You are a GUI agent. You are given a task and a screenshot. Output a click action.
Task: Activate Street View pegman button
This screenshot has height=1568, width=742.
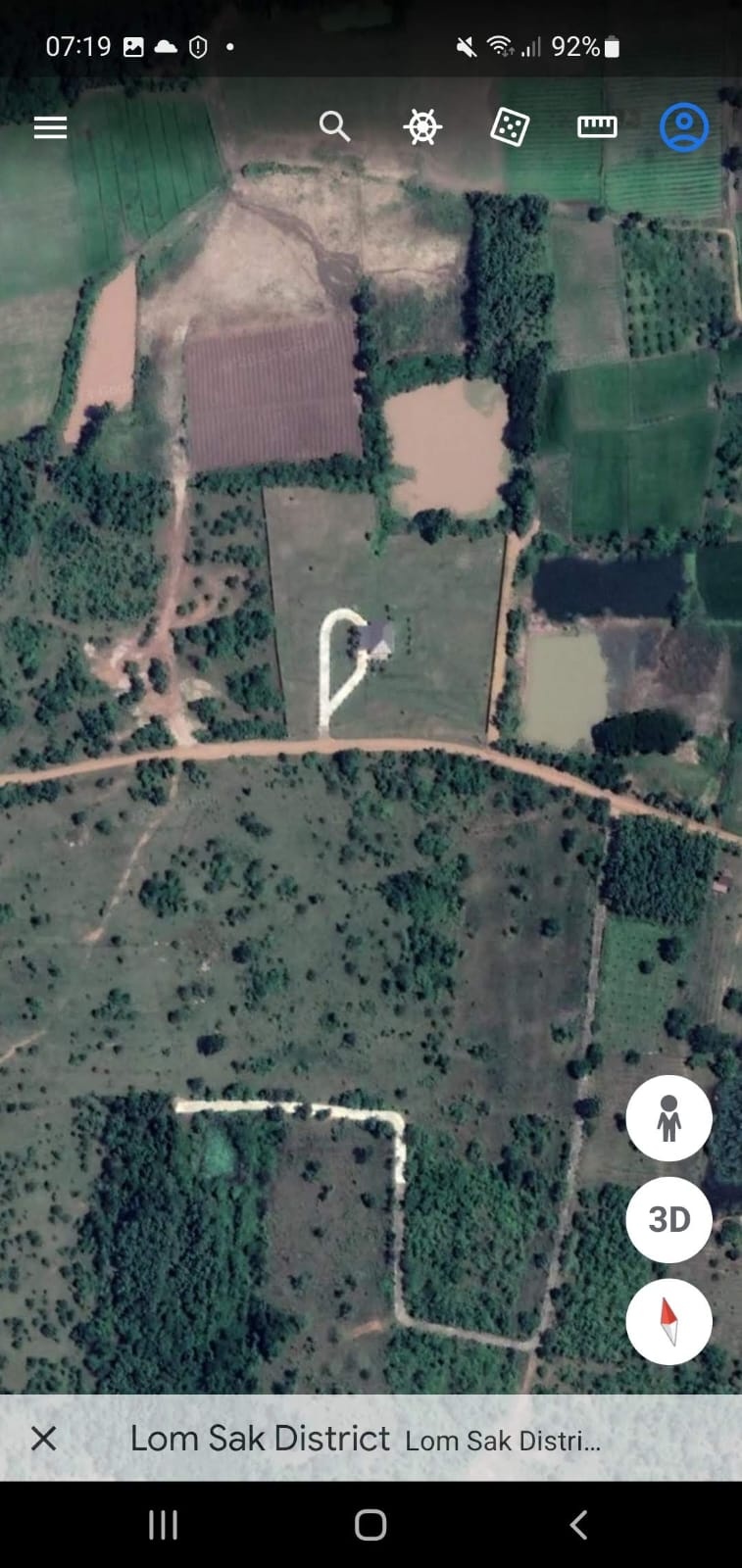pyautogui.click(x=669, y=1117)
